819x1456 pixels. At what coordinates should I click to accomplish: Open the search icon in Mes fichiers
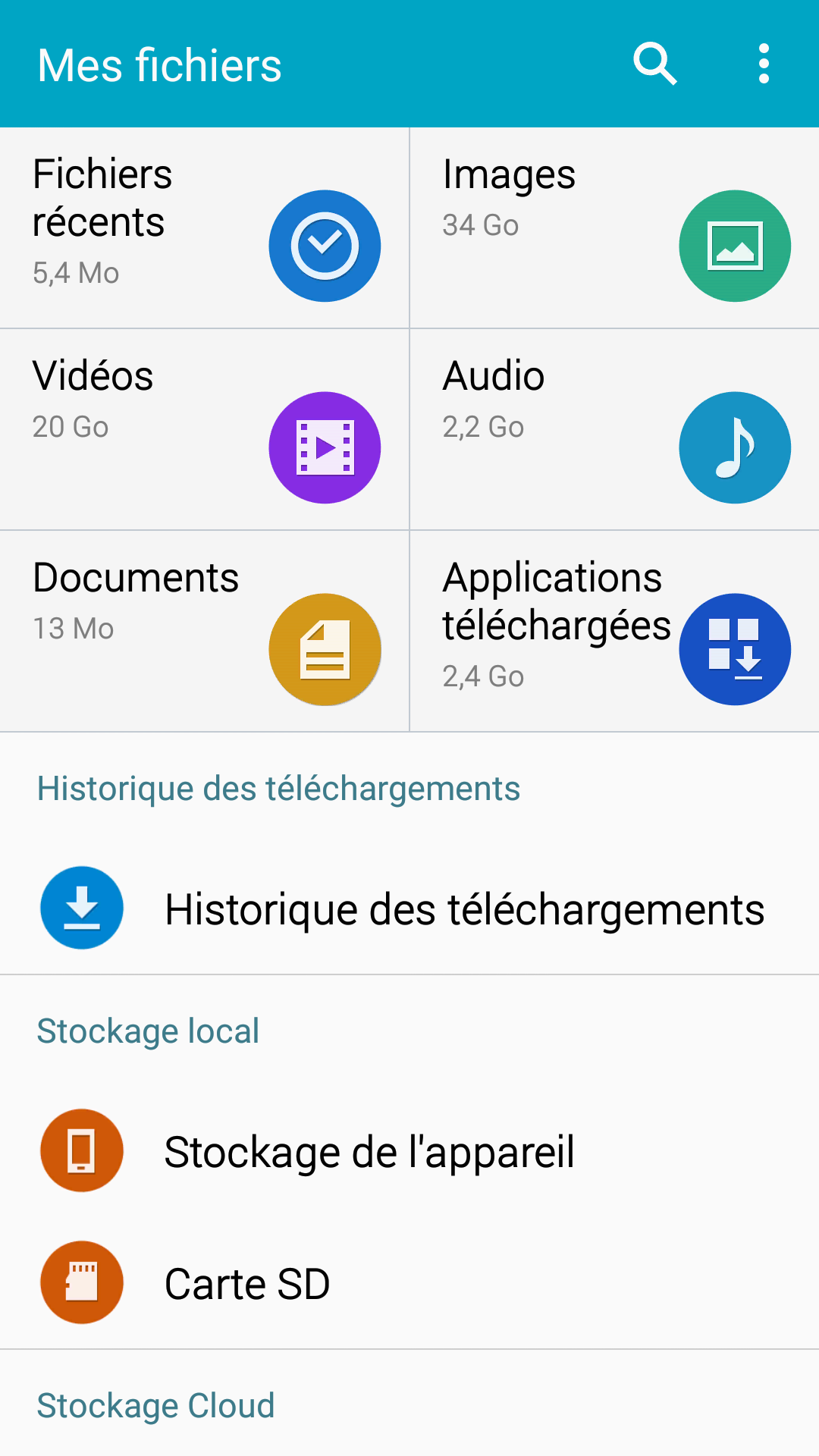[655, 64]
